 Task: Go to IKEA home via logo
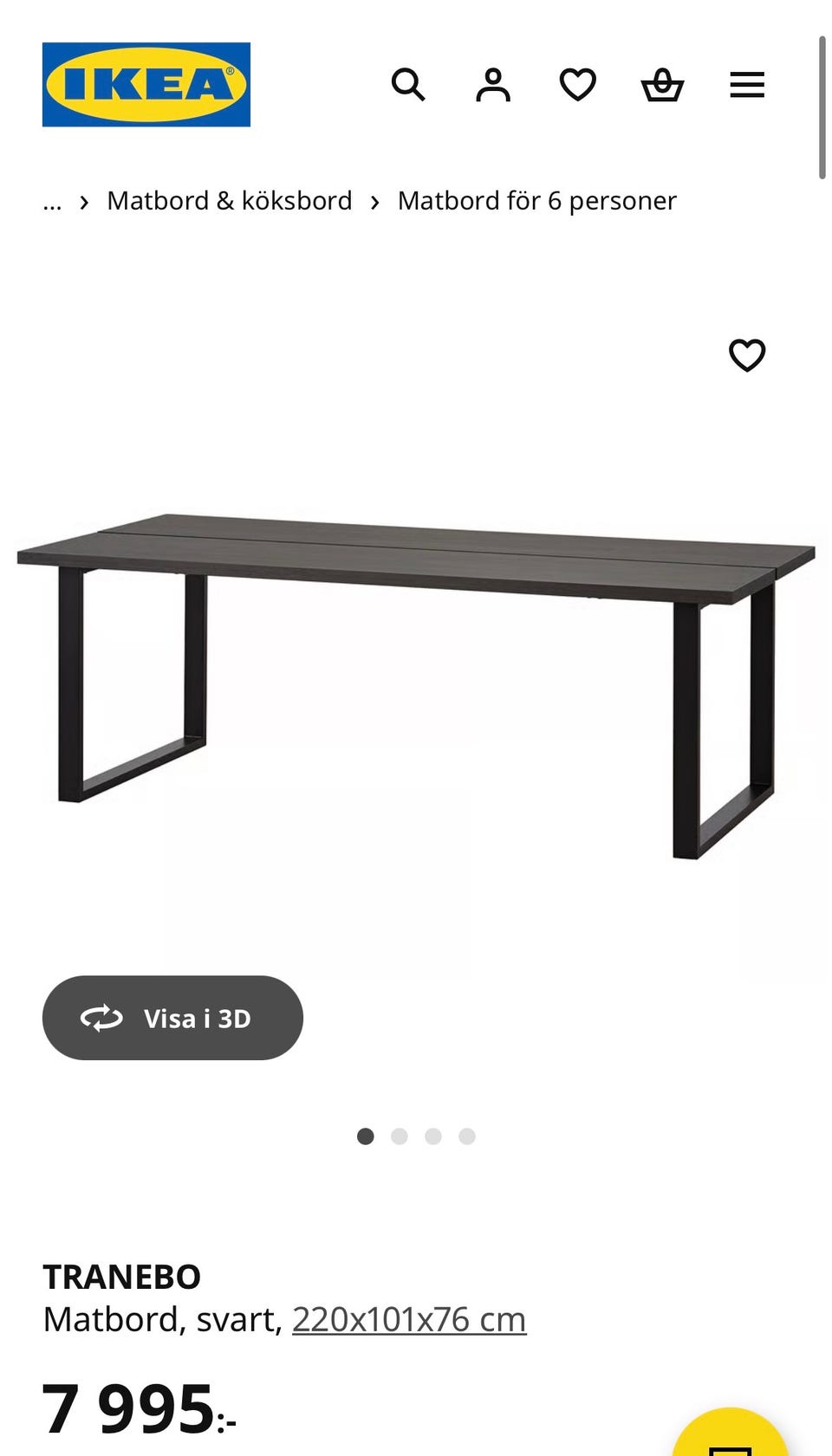(146, 85)
